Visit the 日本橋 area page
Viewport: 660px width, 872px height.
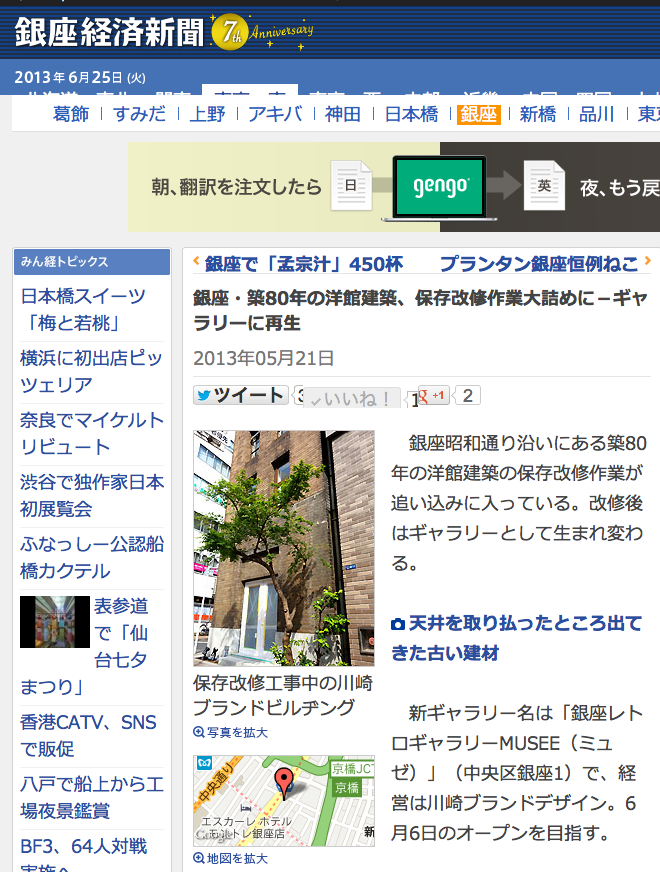click(x=412, y=114)
